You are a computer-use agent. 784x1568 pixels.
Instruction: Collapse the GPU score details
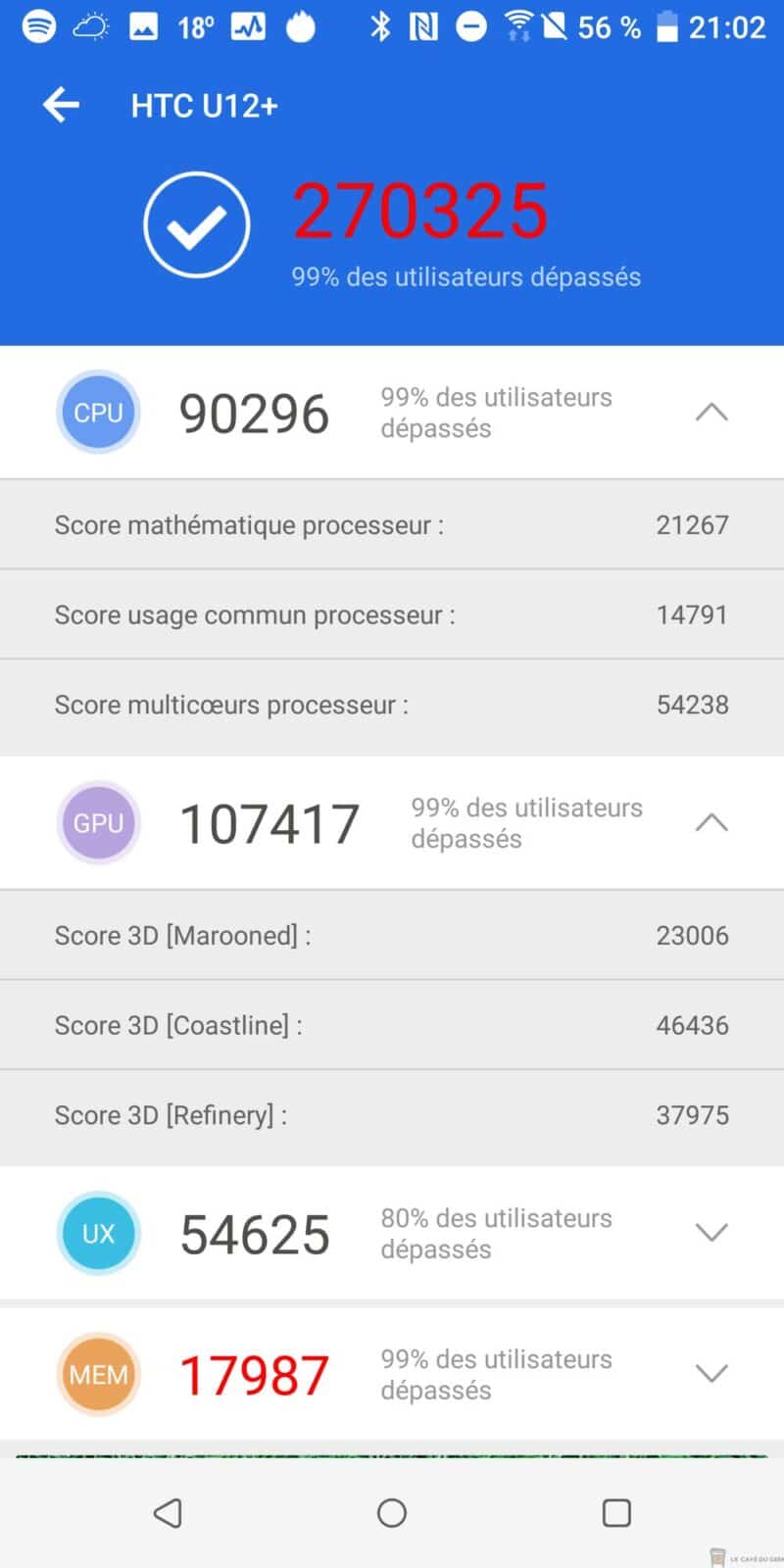tap(711, 823)
